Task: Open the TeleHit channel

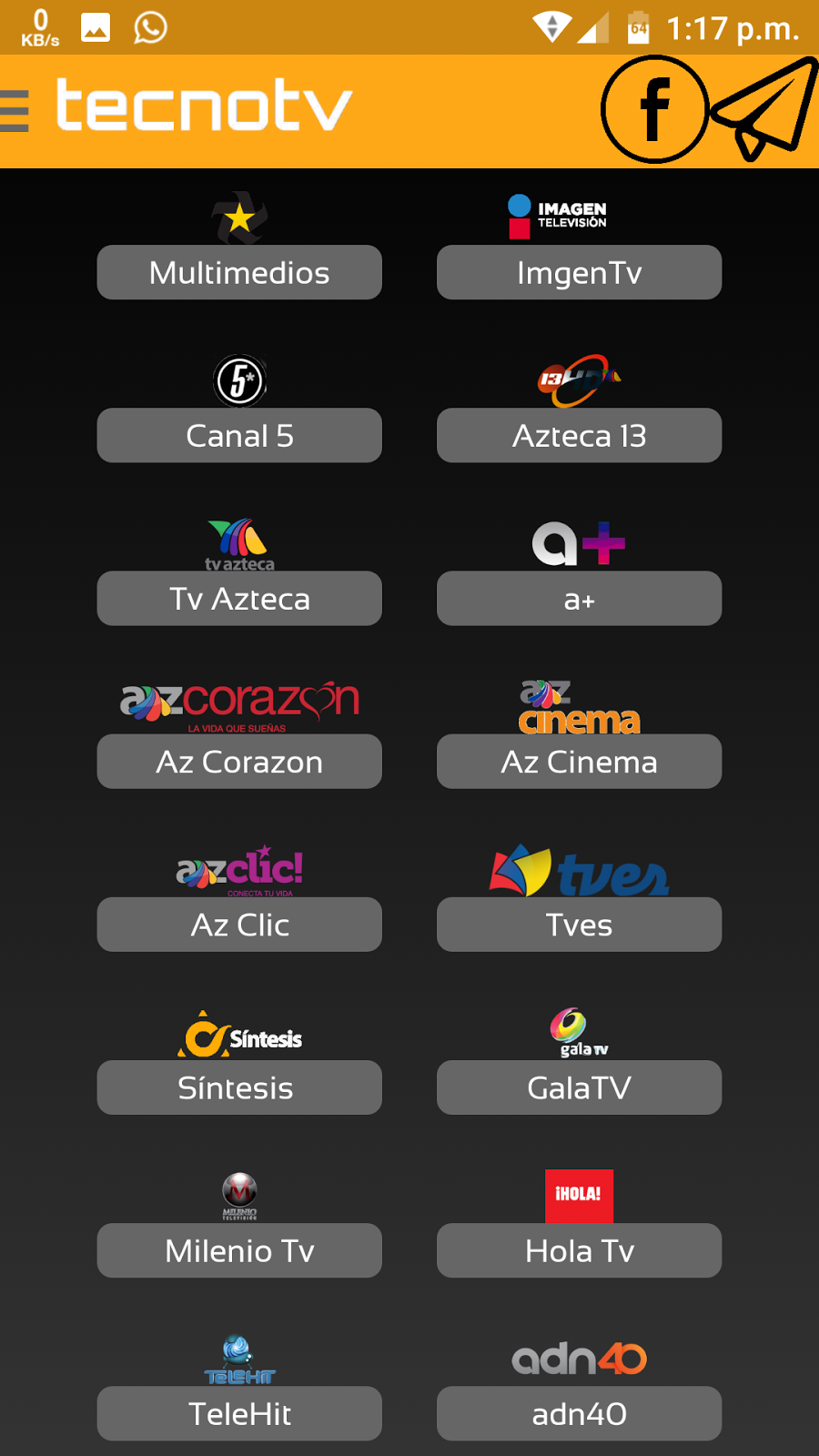Action: [x=239, y=1412]
